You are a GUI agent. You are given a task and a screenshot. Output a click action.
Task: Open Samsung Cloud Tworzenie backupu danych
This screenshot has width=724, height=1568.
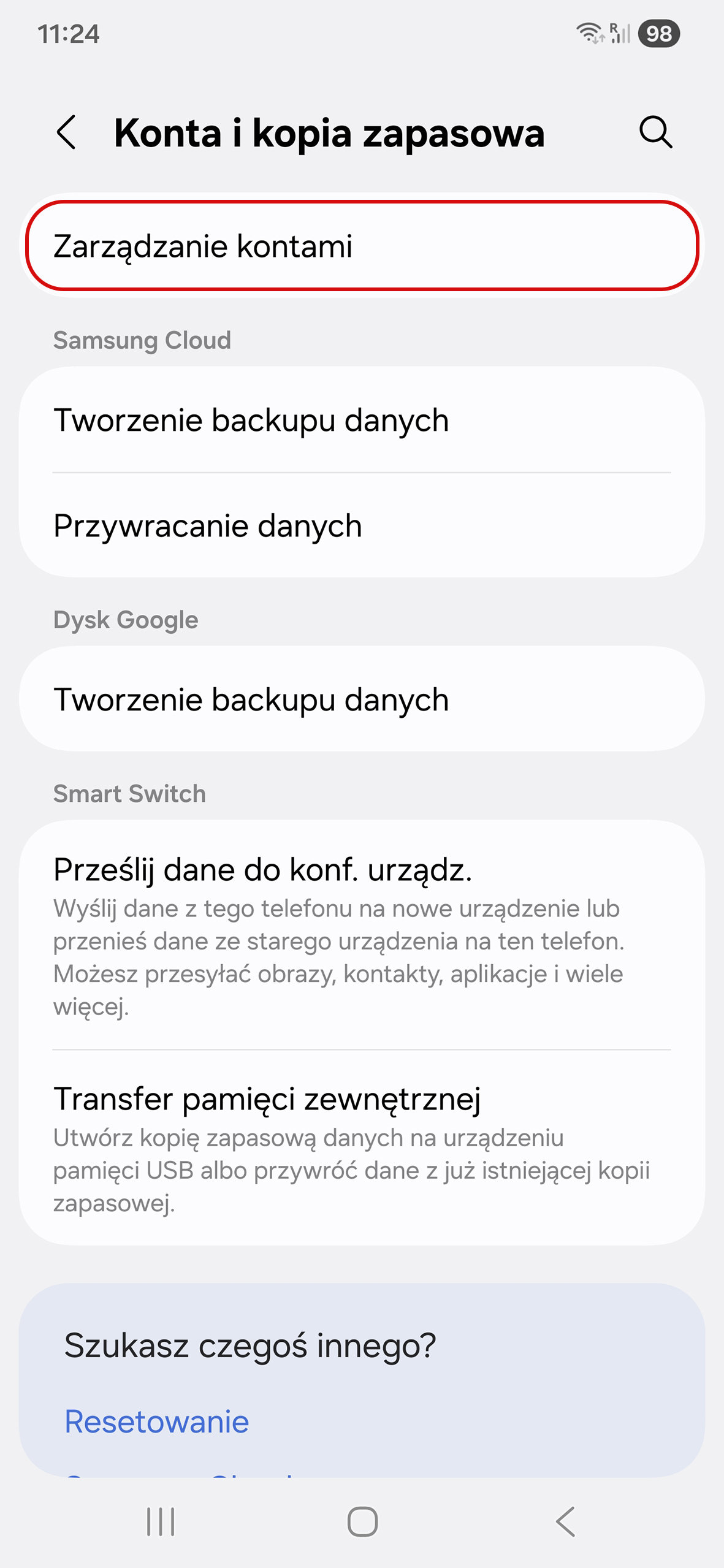point(362,421)
